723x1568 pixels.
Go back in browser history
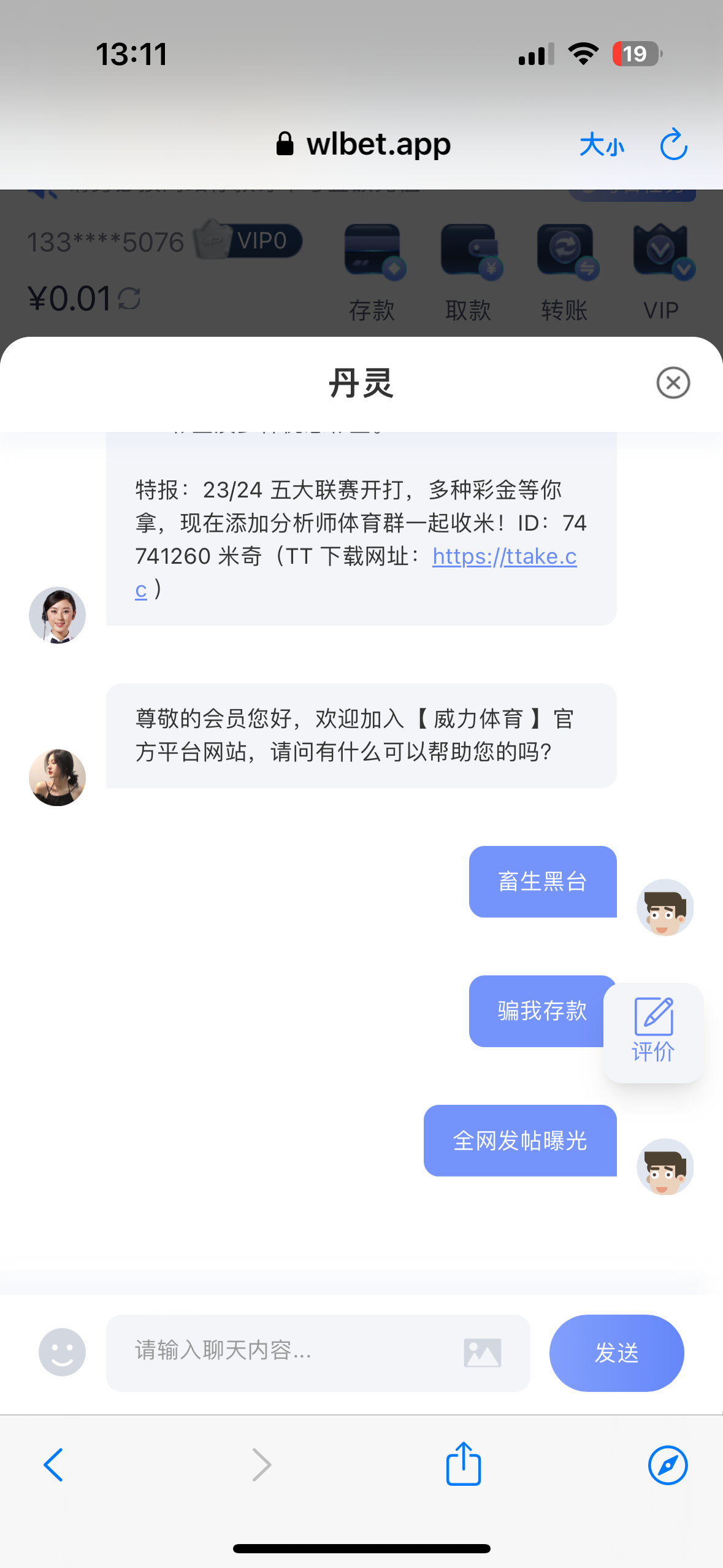(x=54, y=1464)
